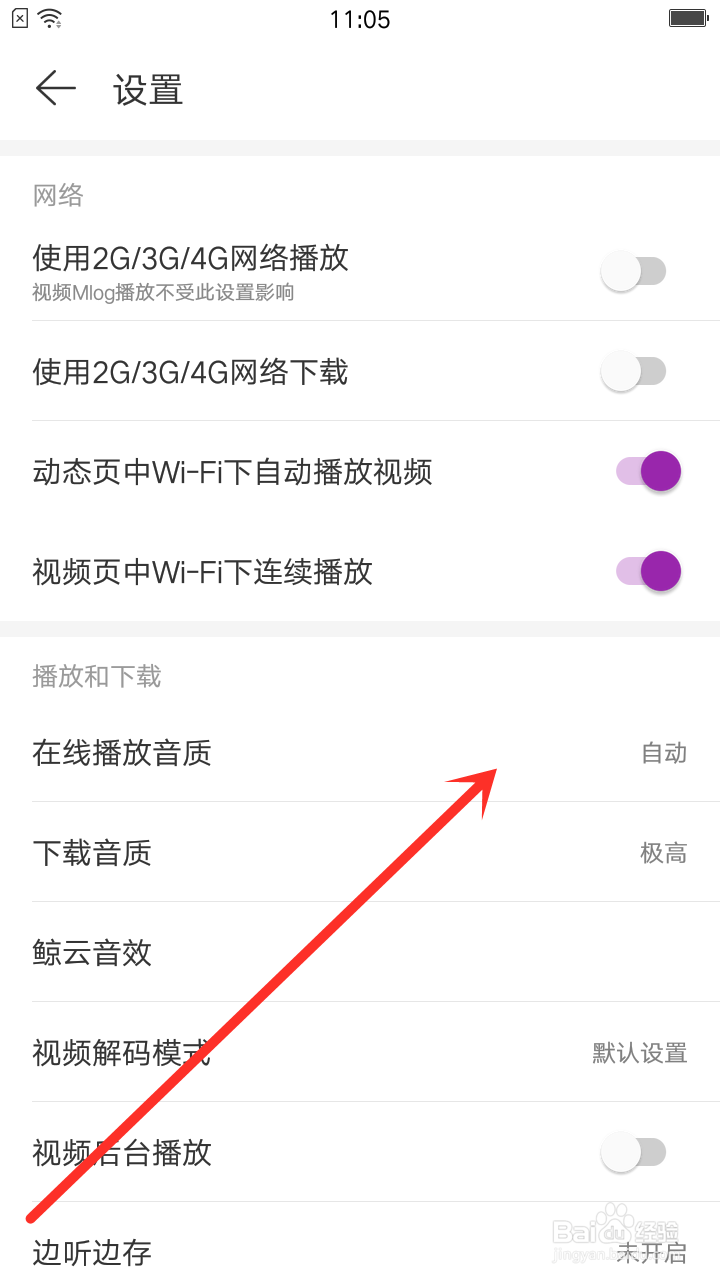Turn off 视频页中Wi-Fi下连续播放
This screenshot has height=1280, width=720.
point(649,571)
